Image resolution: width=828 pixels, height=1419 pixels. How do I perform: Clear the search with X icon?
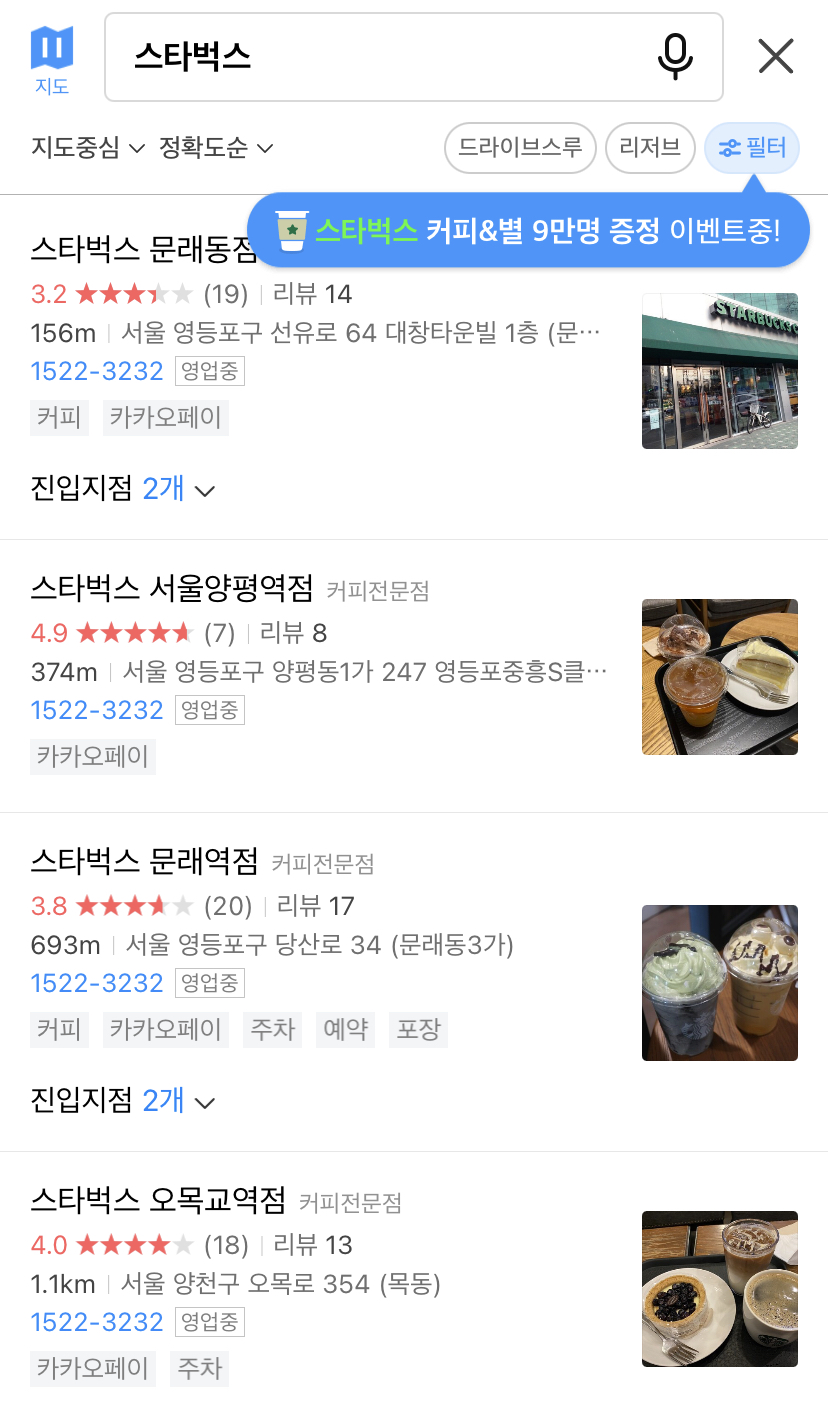click(x=776, y=57)
